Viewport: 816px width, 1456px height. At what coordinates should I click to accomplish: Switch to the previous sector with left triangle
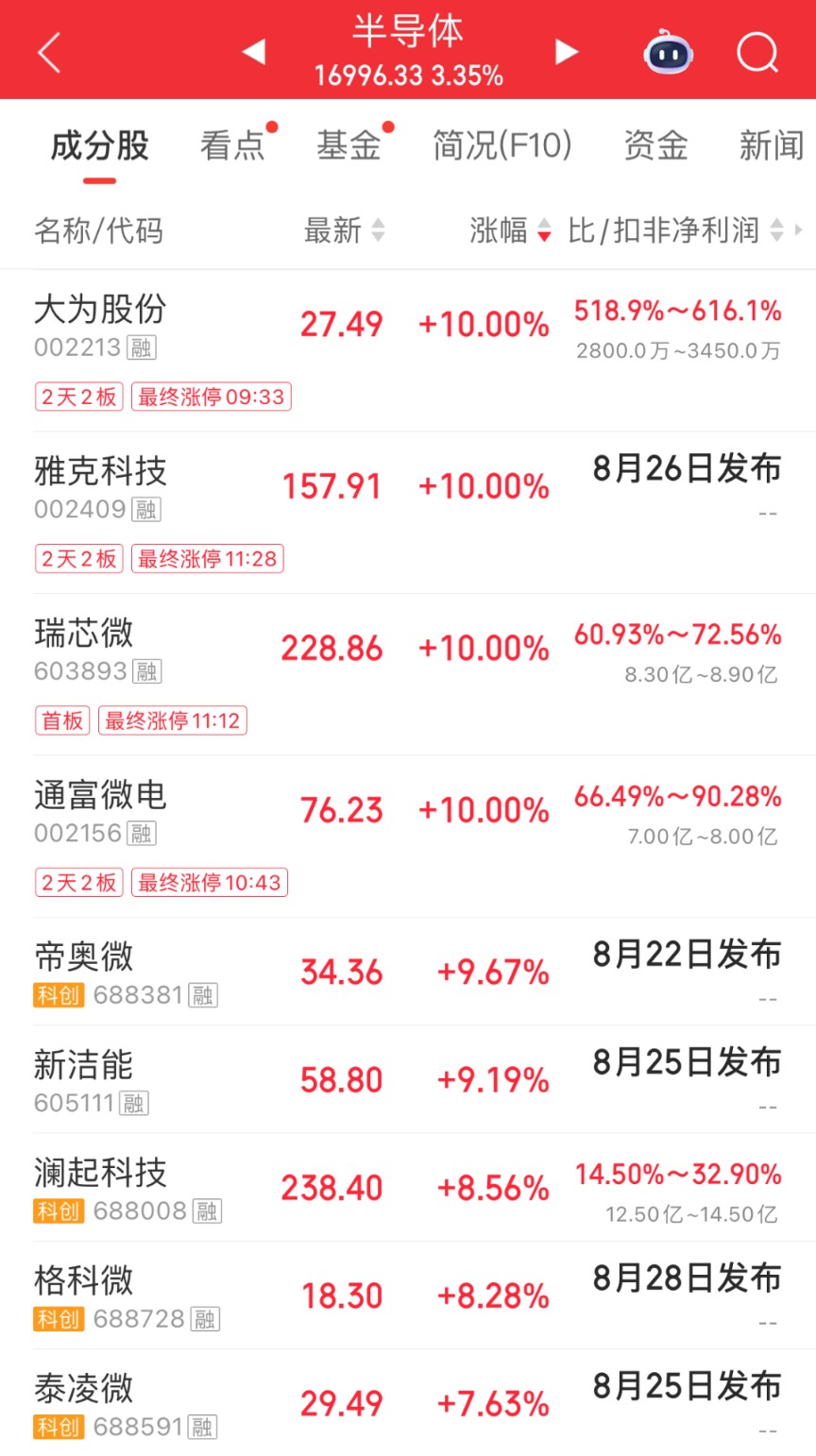click(253, 52)
